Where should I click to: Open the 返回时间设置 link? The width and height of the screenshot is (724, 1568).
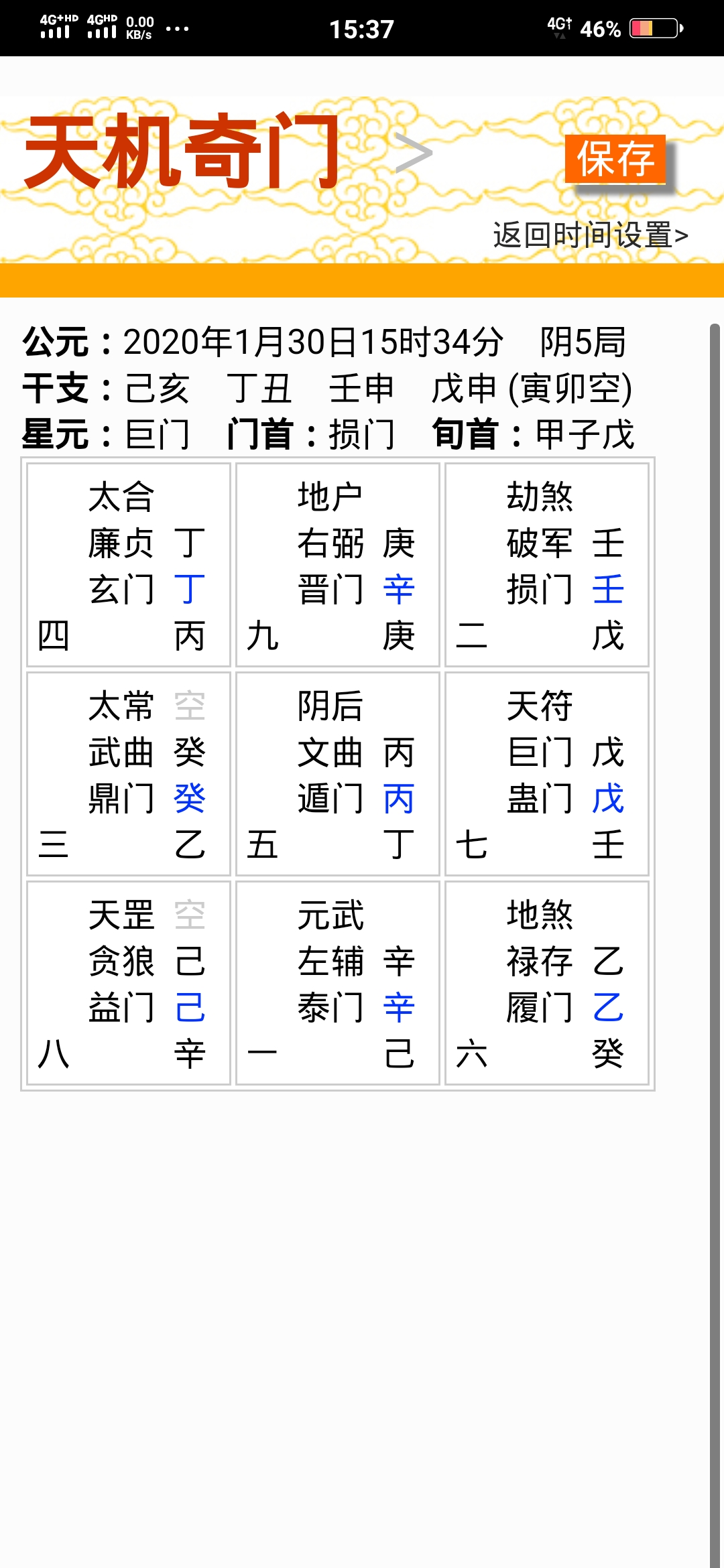pos(590,235)
